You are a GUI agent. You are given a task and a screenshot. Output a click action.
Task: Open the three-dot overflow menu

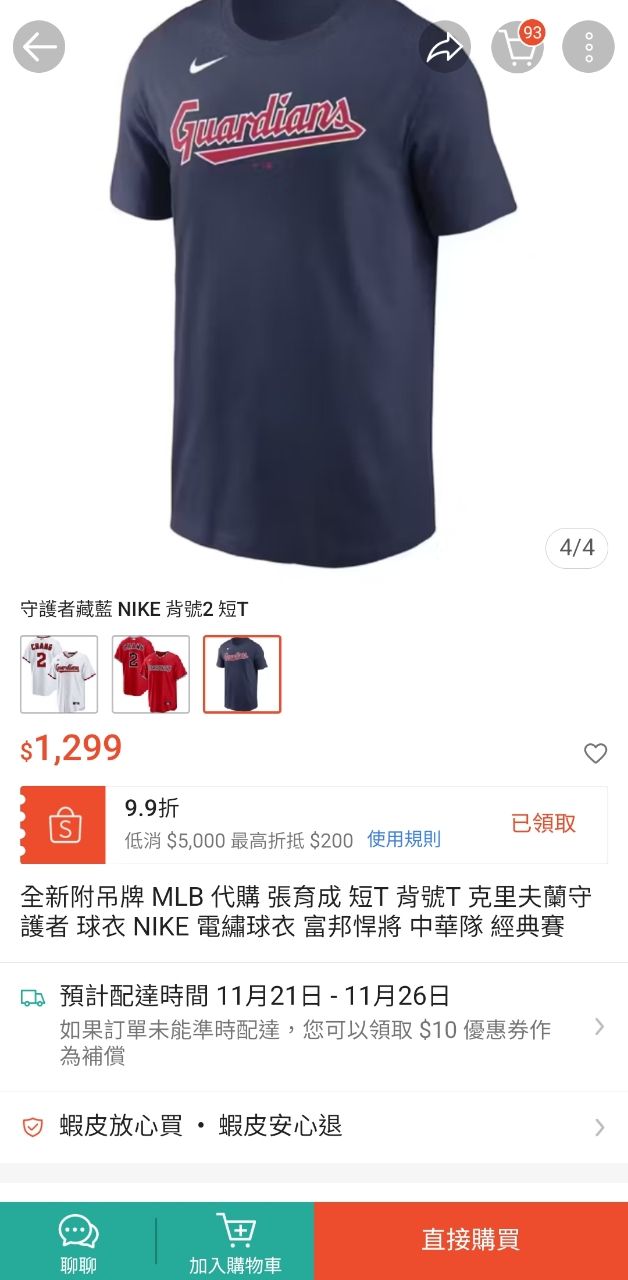coord(588,47)
